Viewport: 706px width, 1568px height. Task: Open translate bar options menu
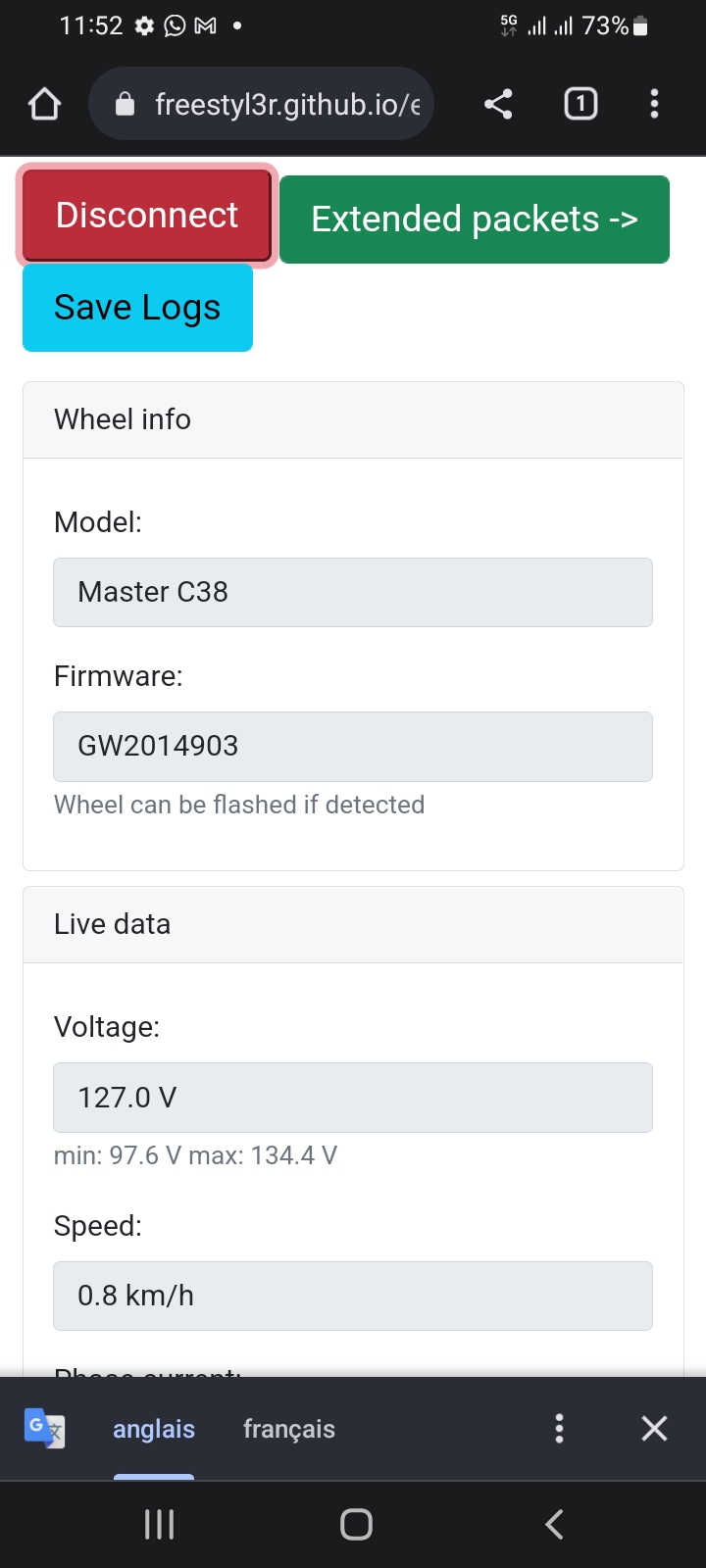559,1429
